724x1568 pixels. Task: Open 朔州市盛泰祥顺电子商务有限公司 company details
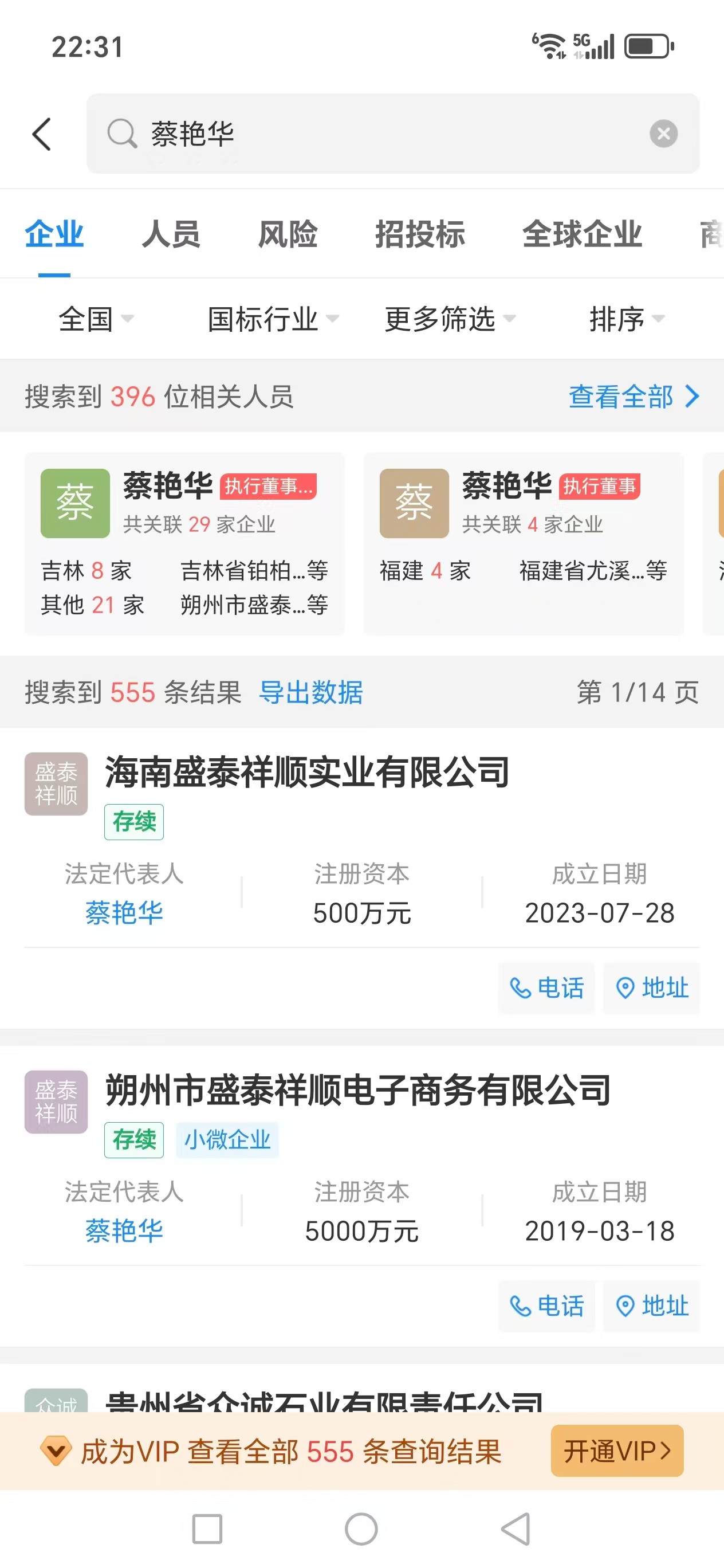pos(358,1089)
